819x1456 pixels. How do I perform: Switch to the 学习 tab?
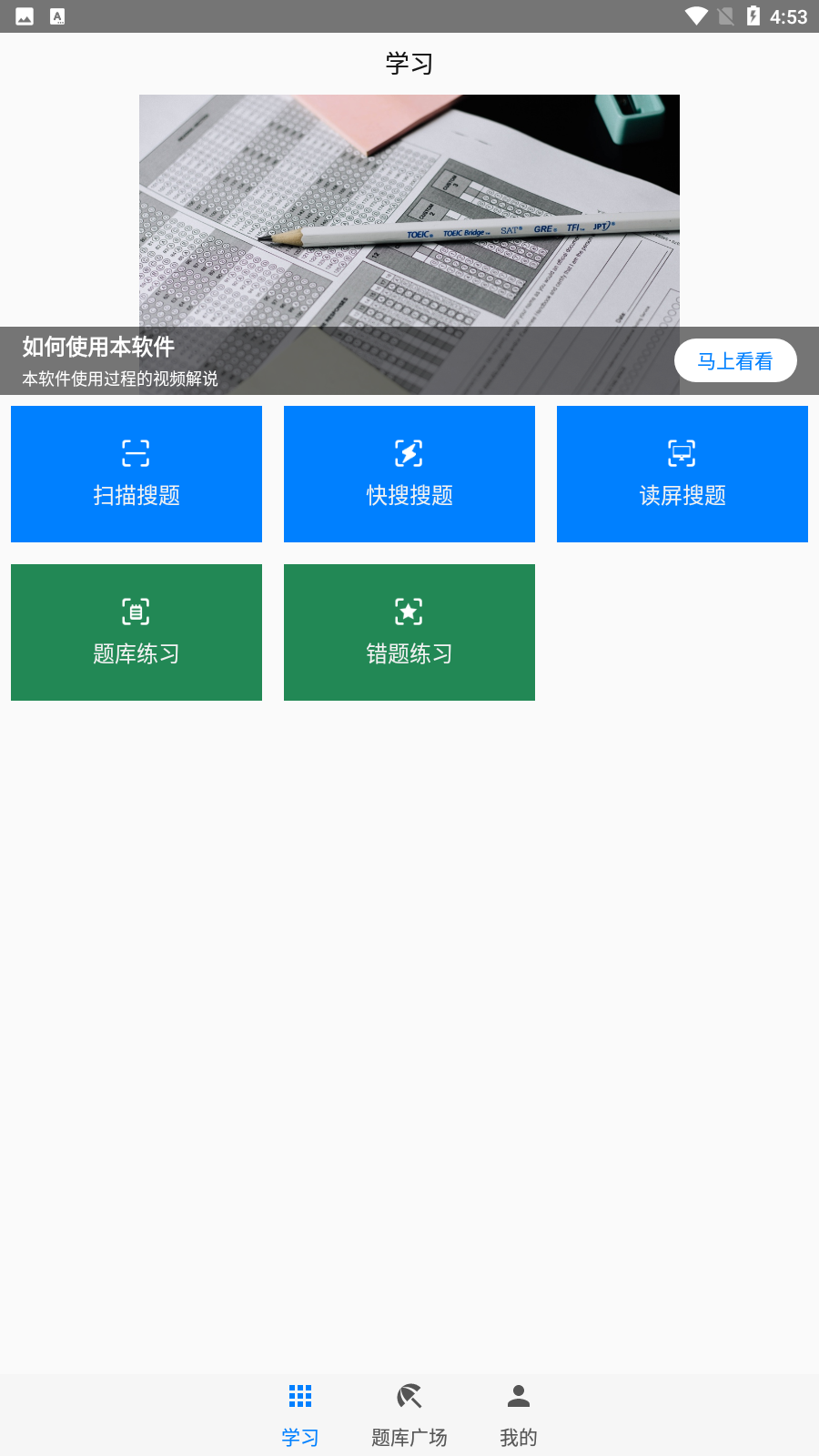point(300,1415)
